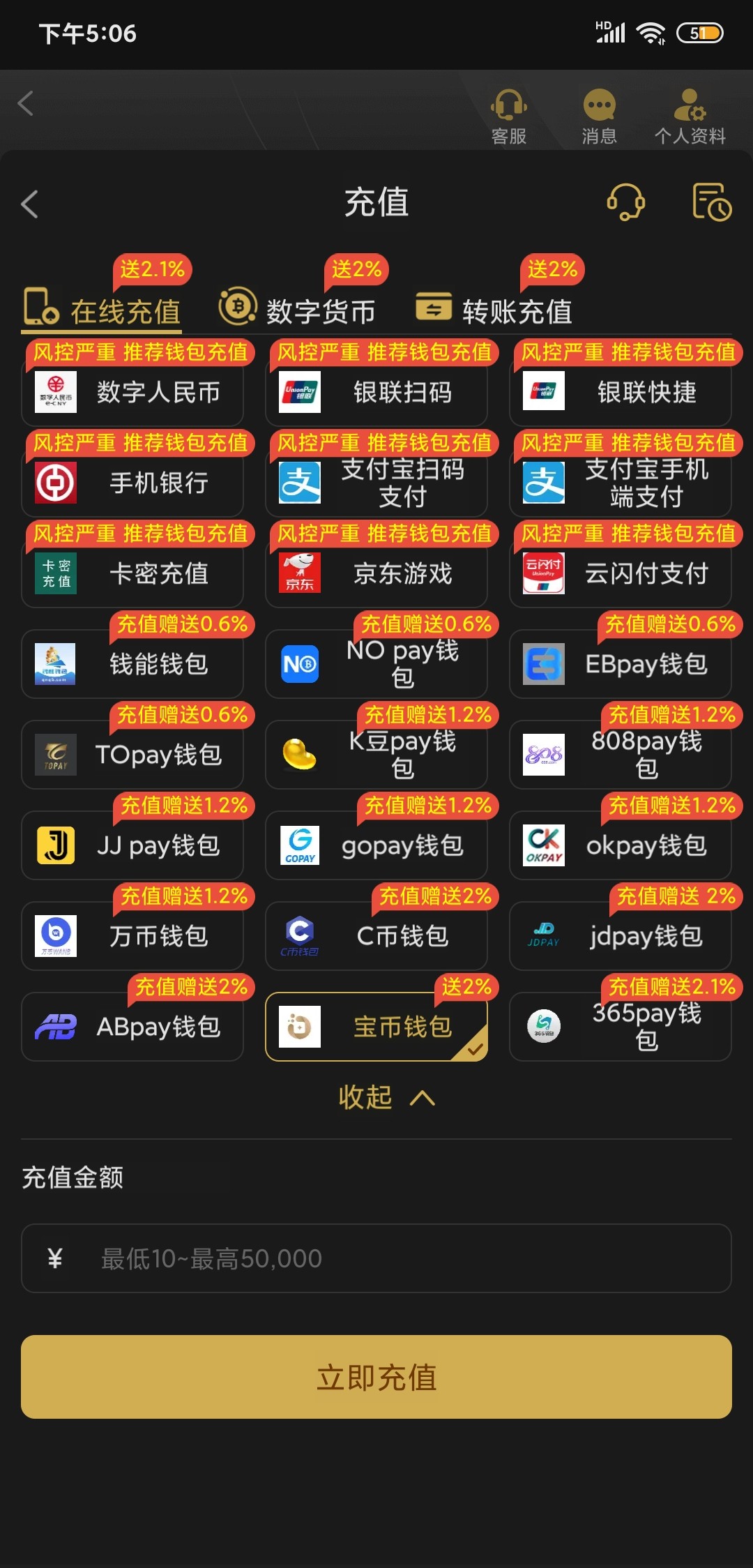753x1568 pixels.
Task: Pick ABpay钱包 wallet
Action: [x=132, y=1027]
